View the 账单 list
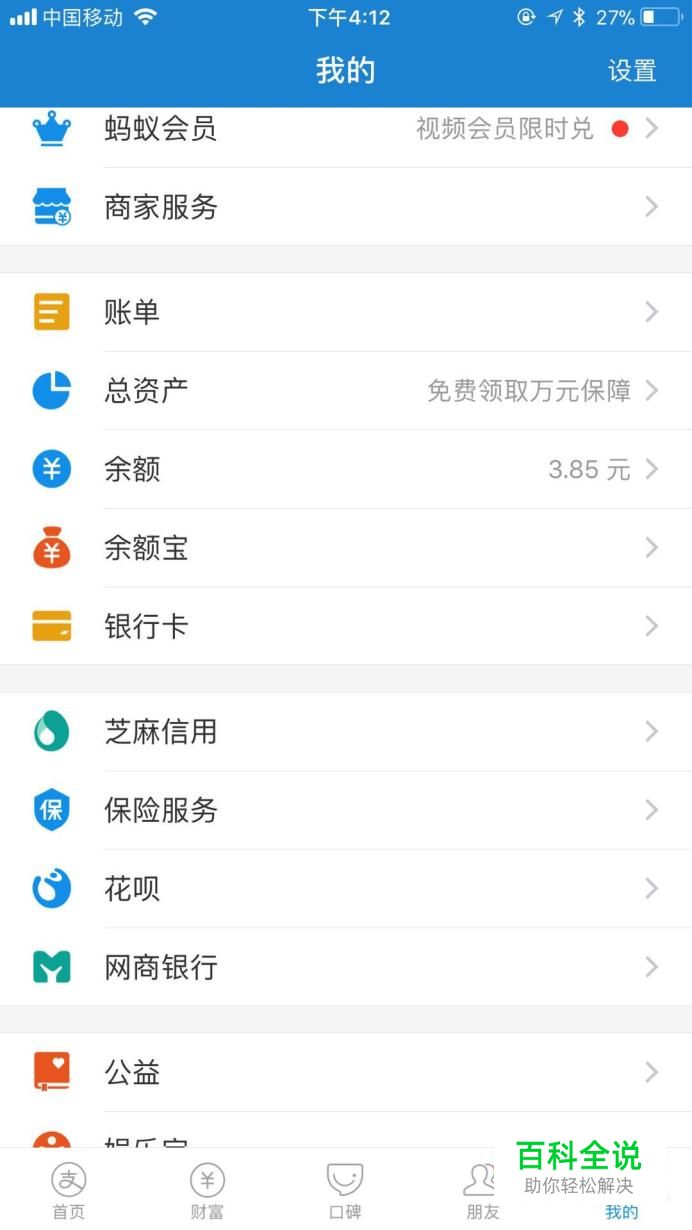 click(346, 312)
